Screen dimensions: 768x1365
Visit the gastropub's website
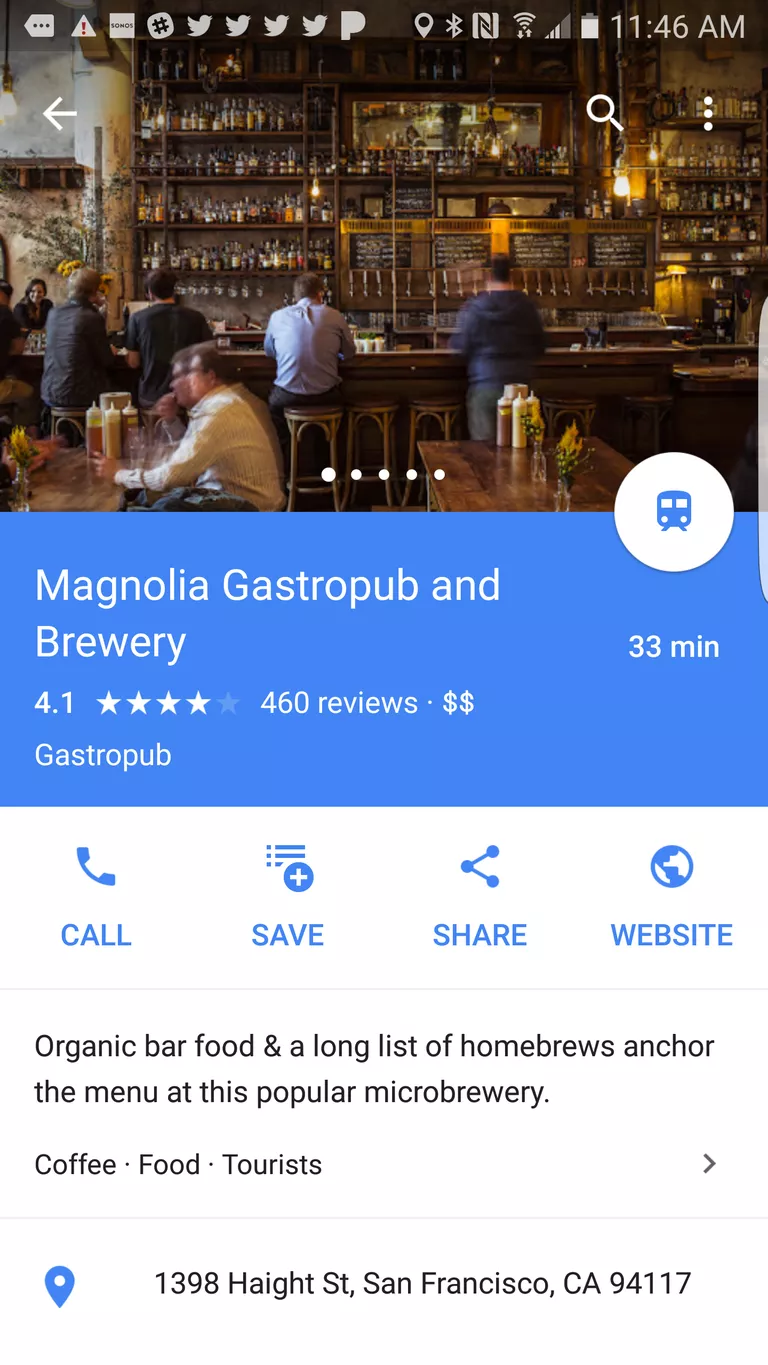tap(672, 897)
